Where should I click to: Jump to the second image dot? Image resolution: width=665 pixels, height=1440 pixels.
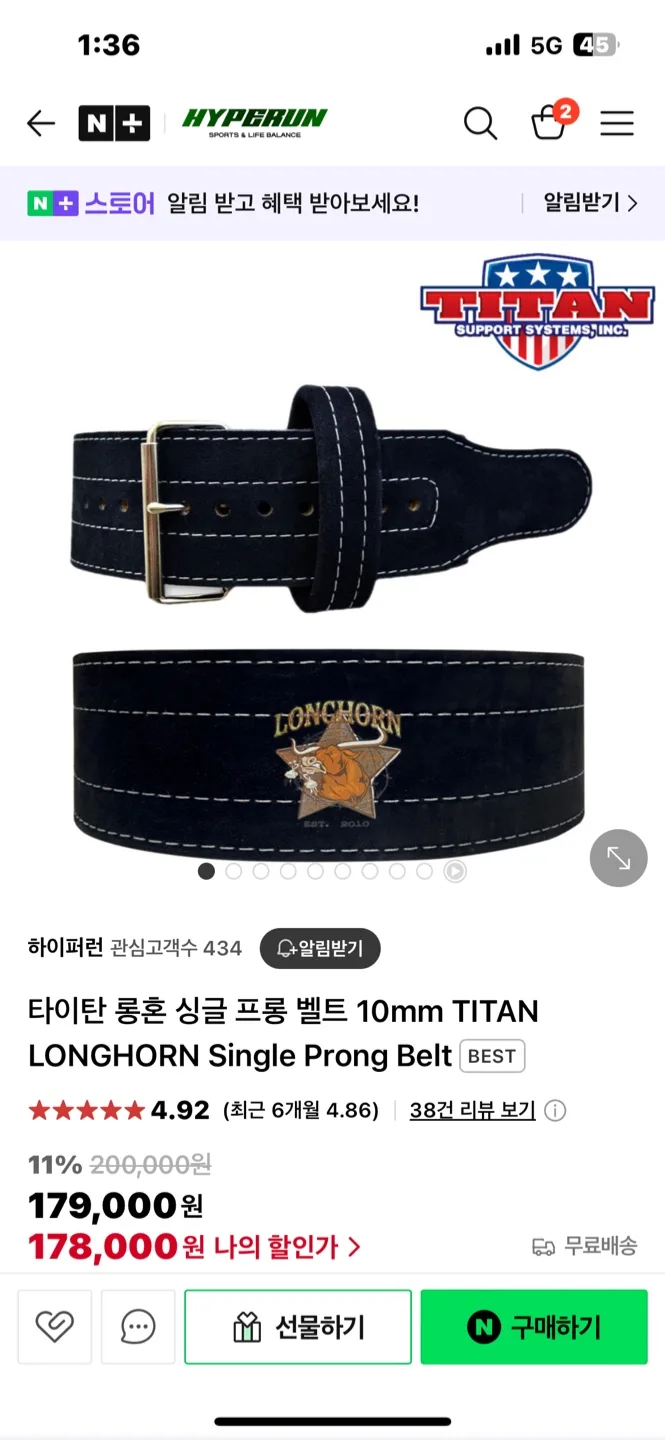click(x=234, y=871)
